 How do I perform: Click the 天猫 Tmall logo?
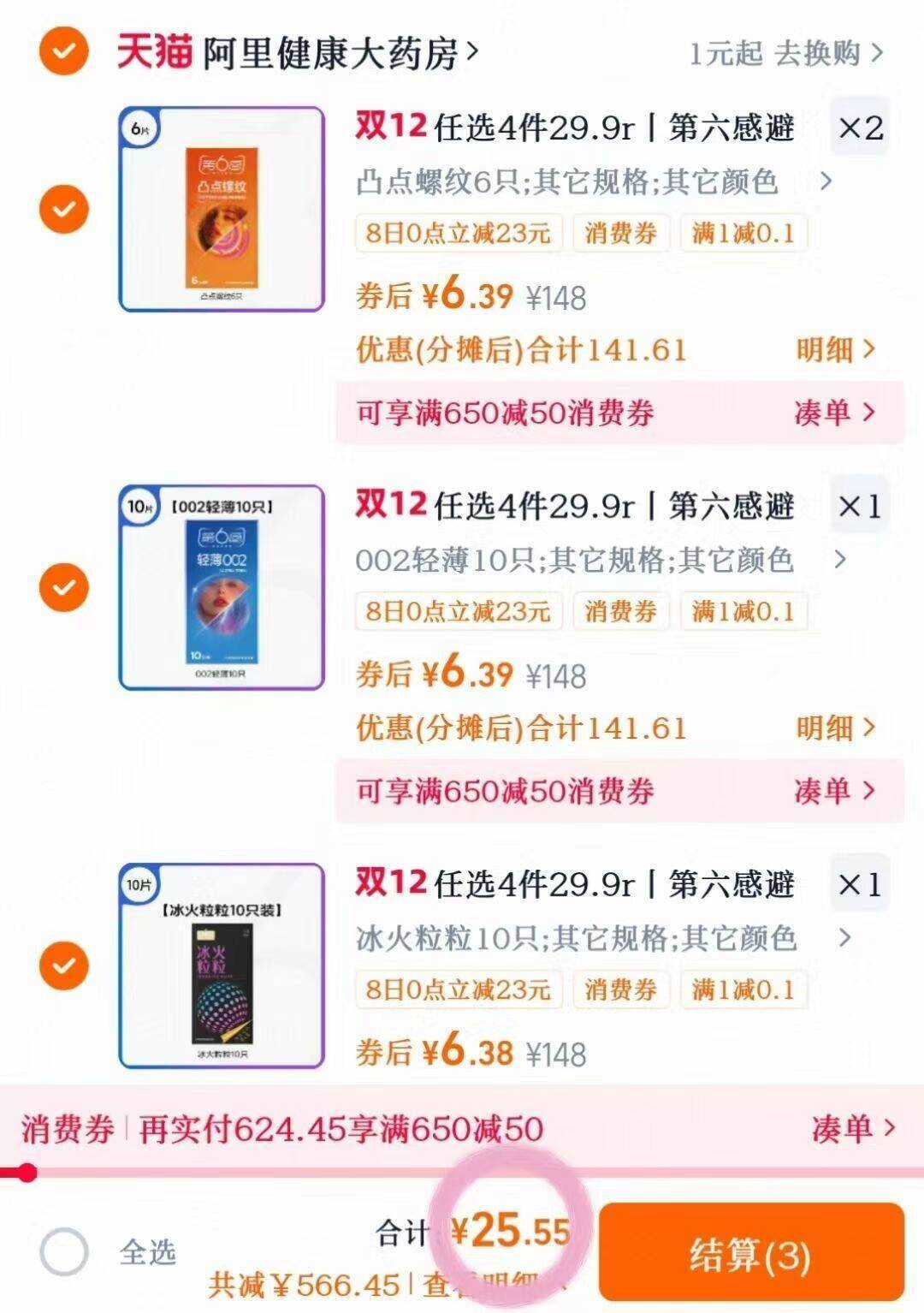[152, 51]
